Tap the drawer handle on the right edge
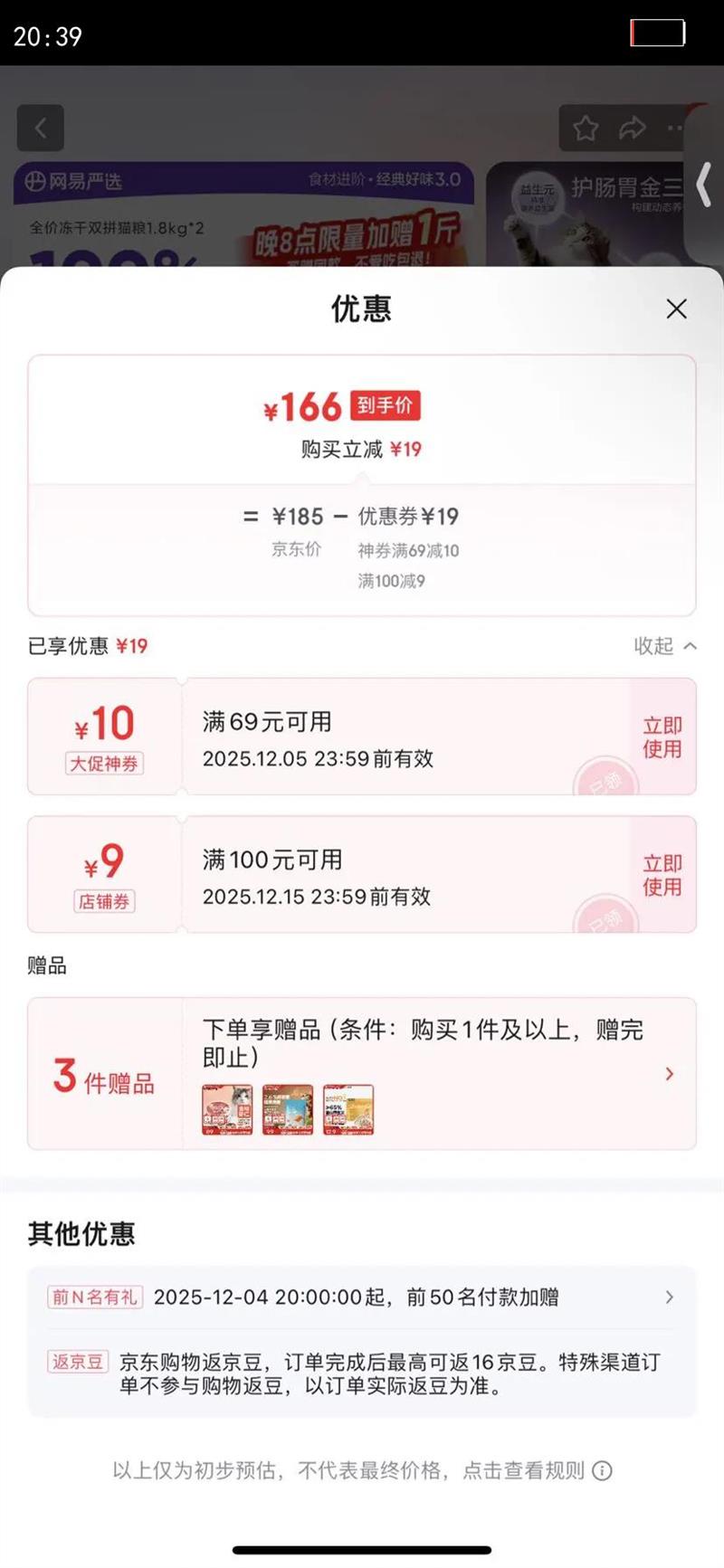This screenshot has height=1568, width=724. 703,185
